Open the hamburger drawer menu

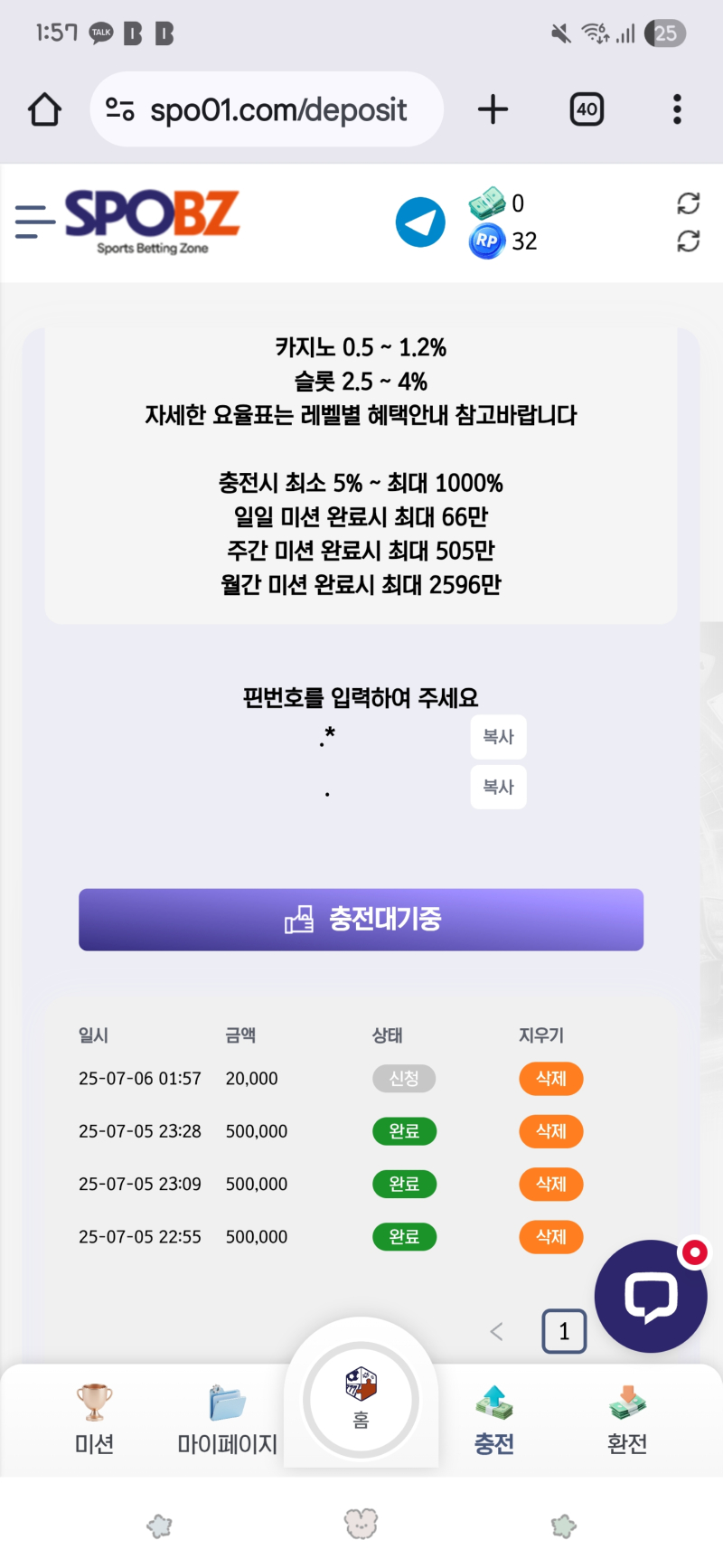35,222
